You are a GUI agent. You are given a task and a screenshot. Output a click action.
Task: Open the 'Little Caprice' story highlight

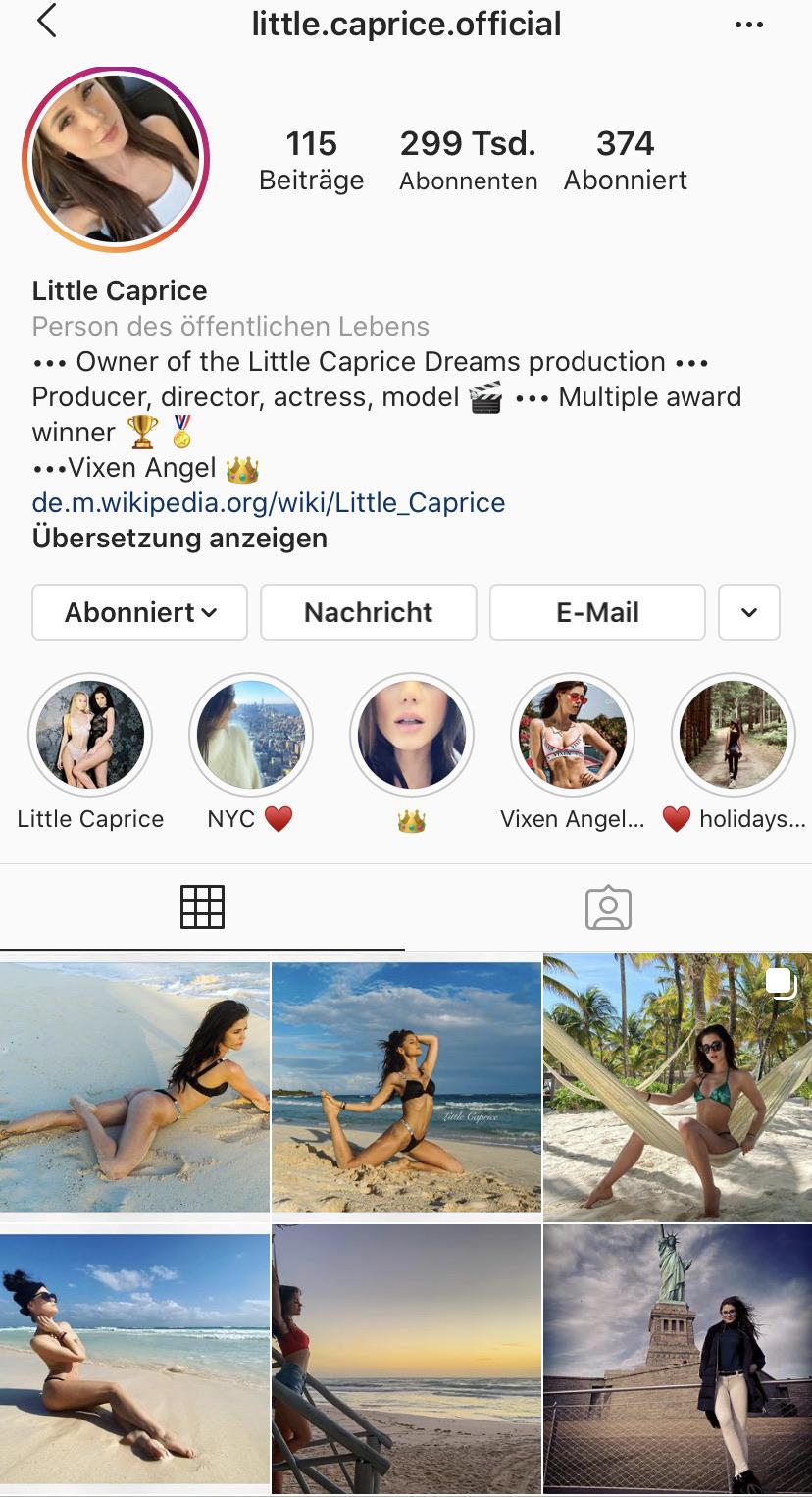pyautogui.click(x=90, y=735)
